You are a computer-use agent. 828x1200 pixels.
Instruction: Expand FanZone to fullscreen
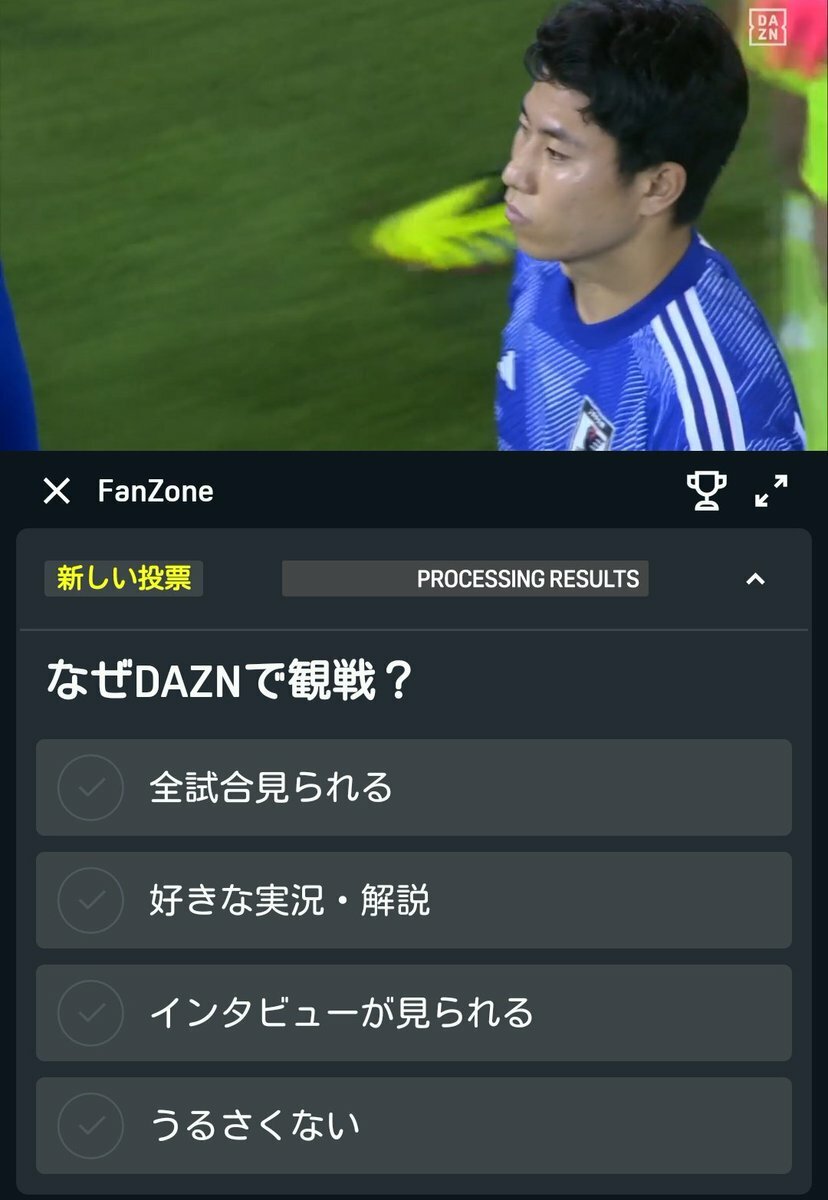click(x=771, y=491)
